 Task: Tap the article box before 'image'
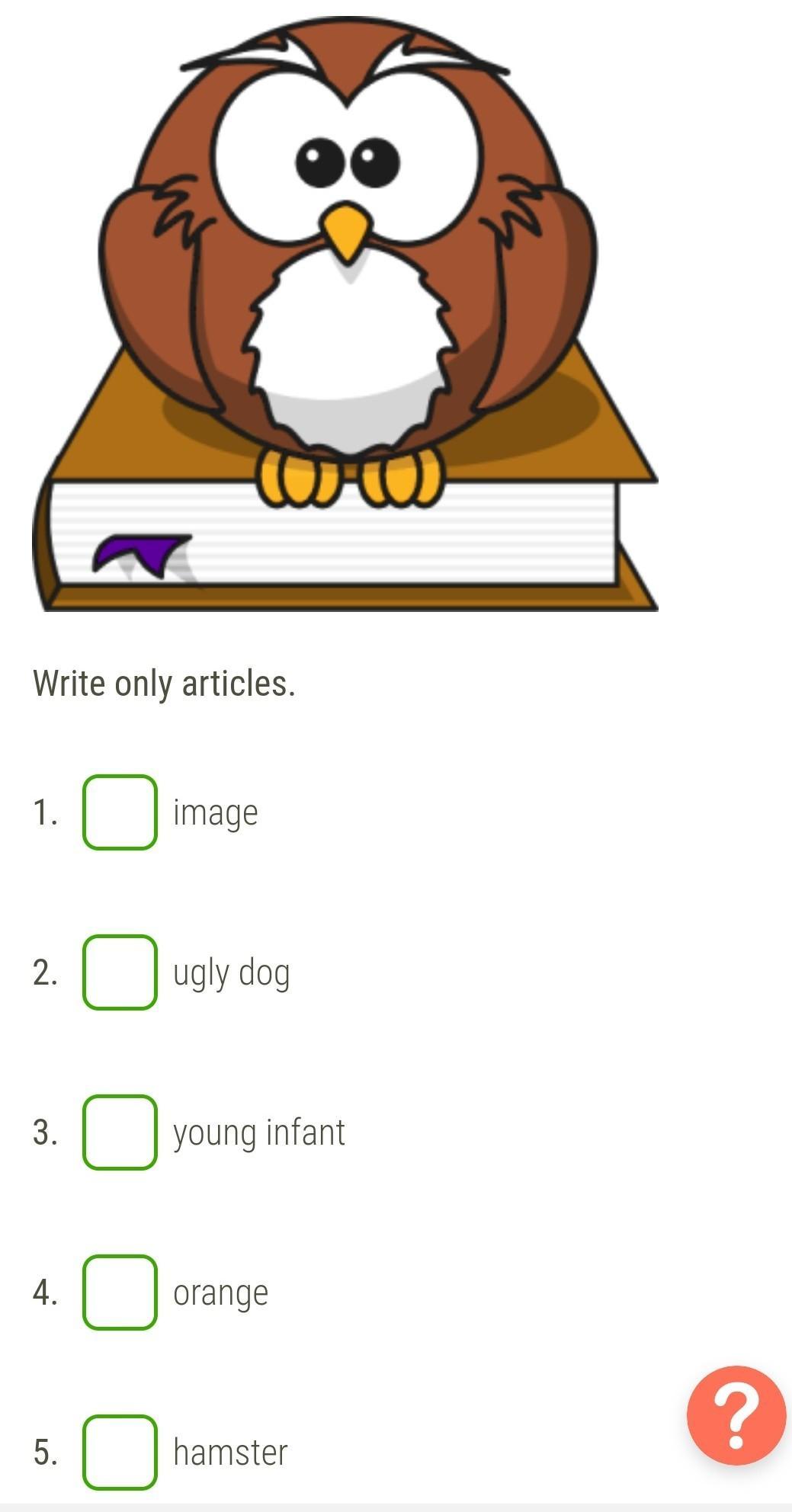click(120, 812)
